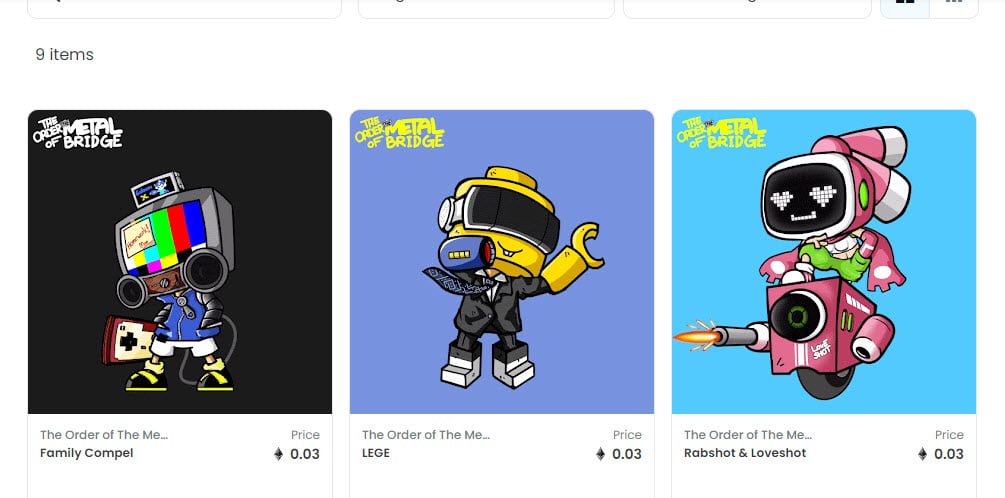Open the LEGE NFT card
The height and width of the screenshot is (498, 1005).
coord(502,262)
